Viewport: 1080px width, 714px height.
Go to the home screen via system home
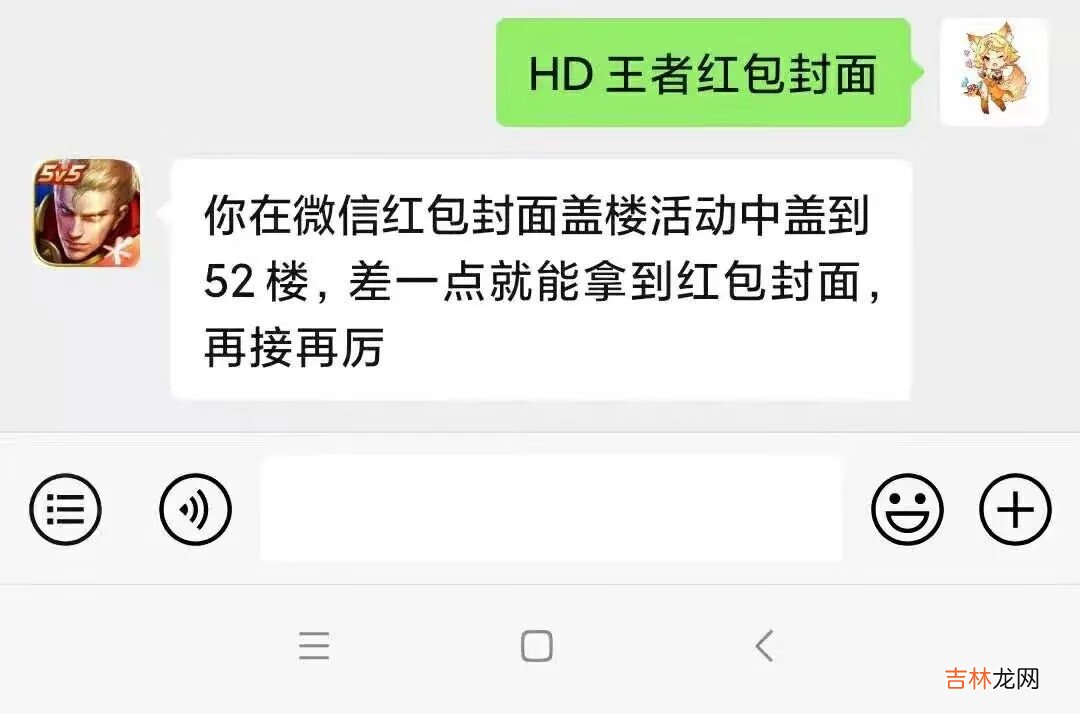537,646
